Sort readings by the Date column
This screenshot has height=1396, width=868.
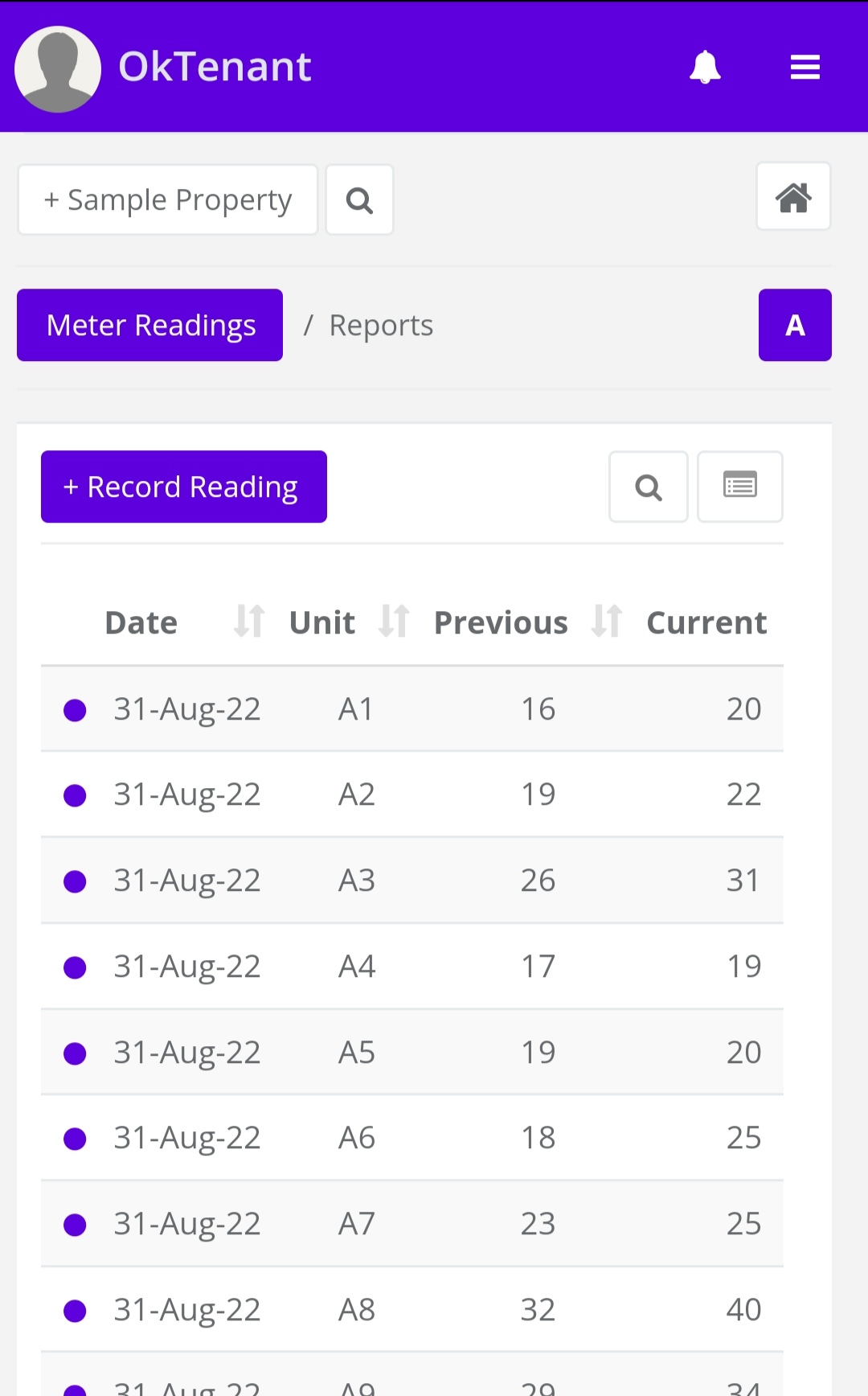pyautogui.click(x=248, y=621)
